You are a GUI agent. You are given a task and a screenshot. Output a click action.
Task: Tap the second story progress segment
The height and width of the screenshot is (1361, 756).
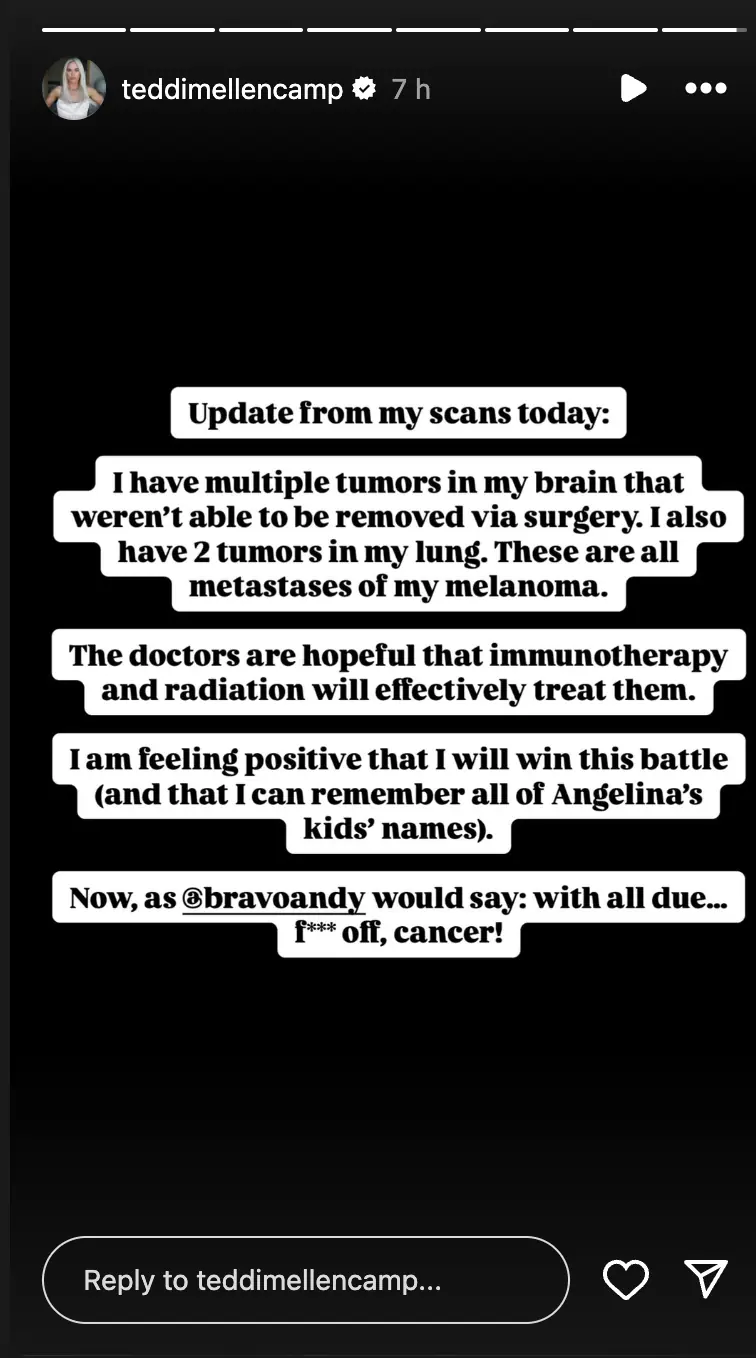(x=172, y=28)
